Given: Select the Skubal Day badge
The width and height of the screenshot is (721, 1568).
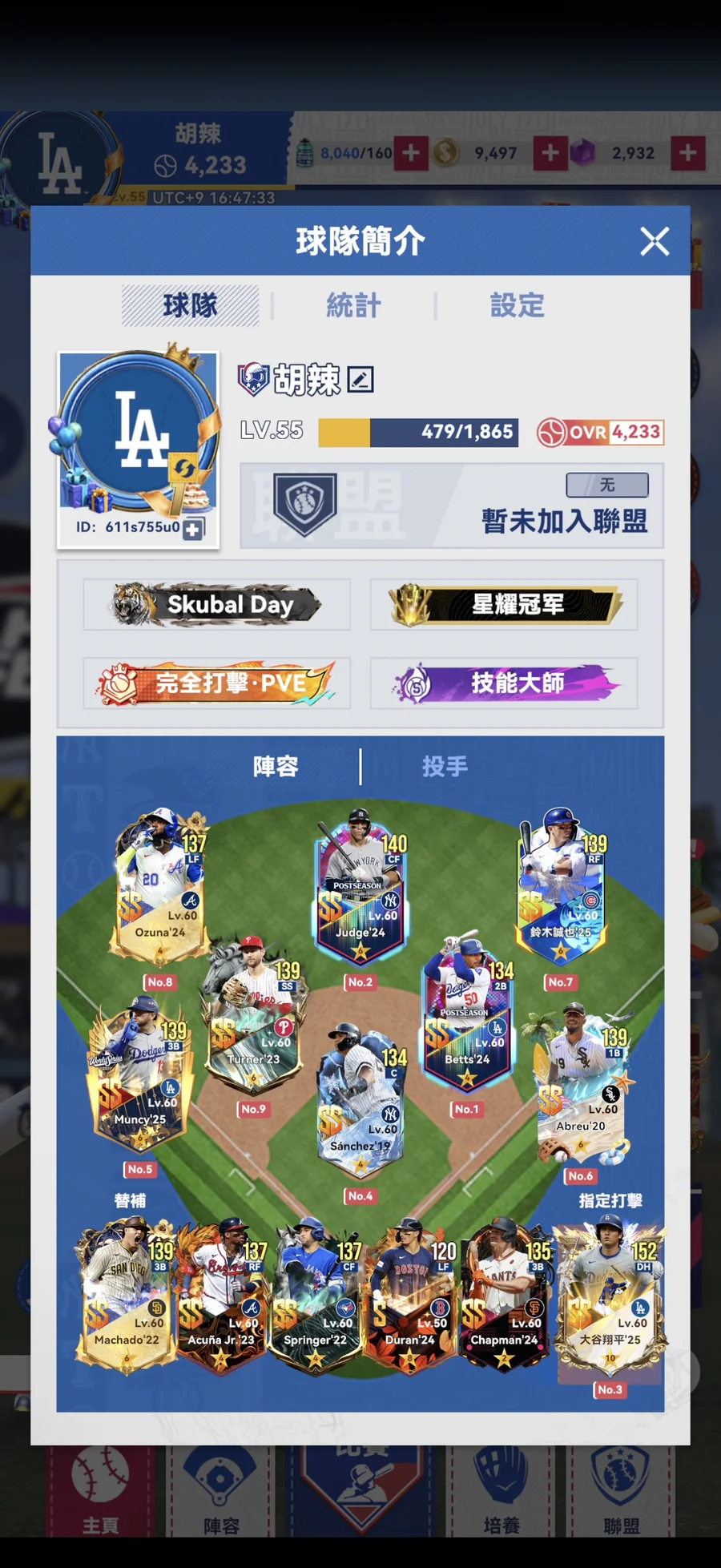Looking at the screenshot, I should tap(216, 604).
